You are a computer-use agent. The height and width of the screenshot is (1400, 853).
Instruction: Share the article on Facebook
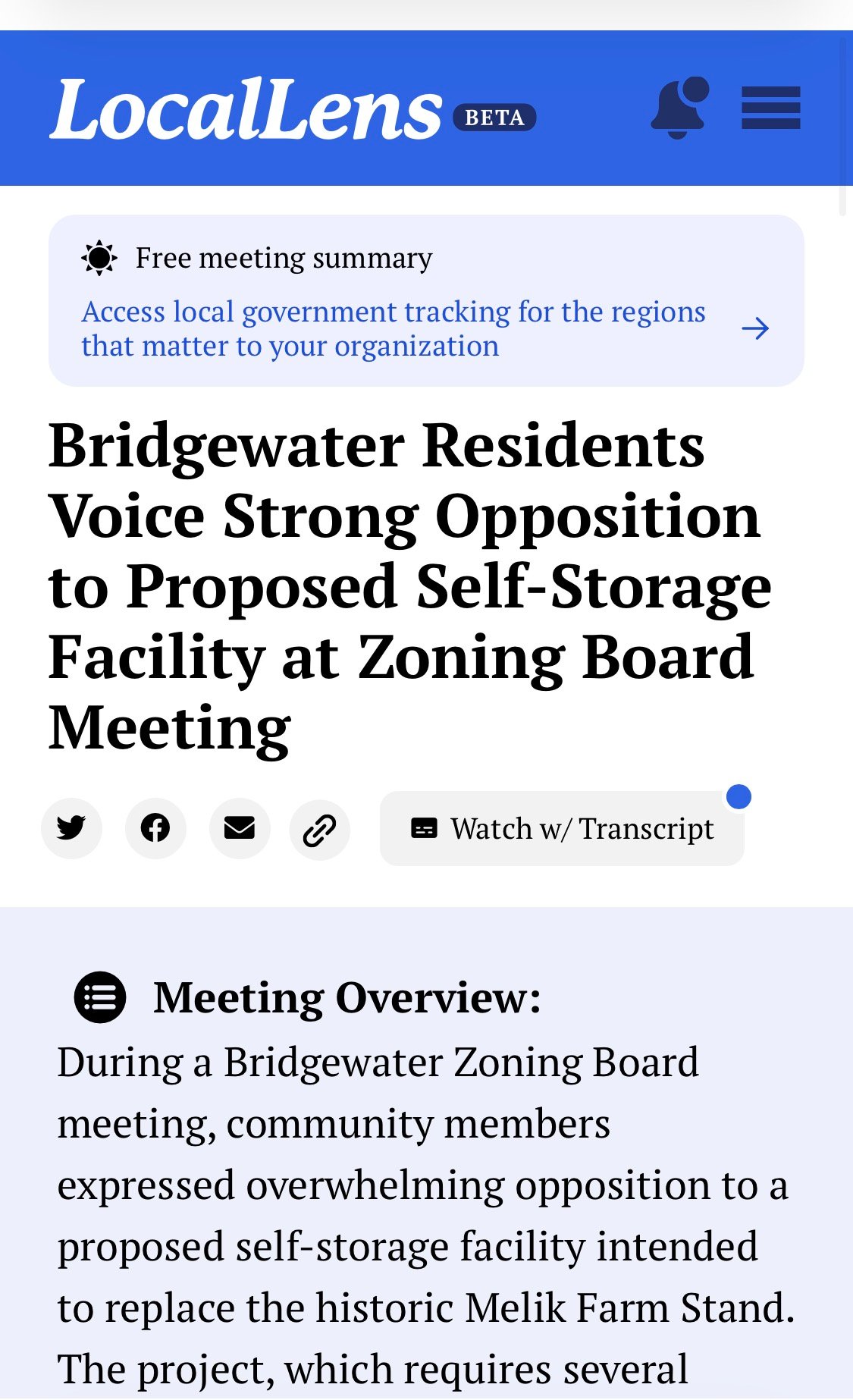[155, 828]
